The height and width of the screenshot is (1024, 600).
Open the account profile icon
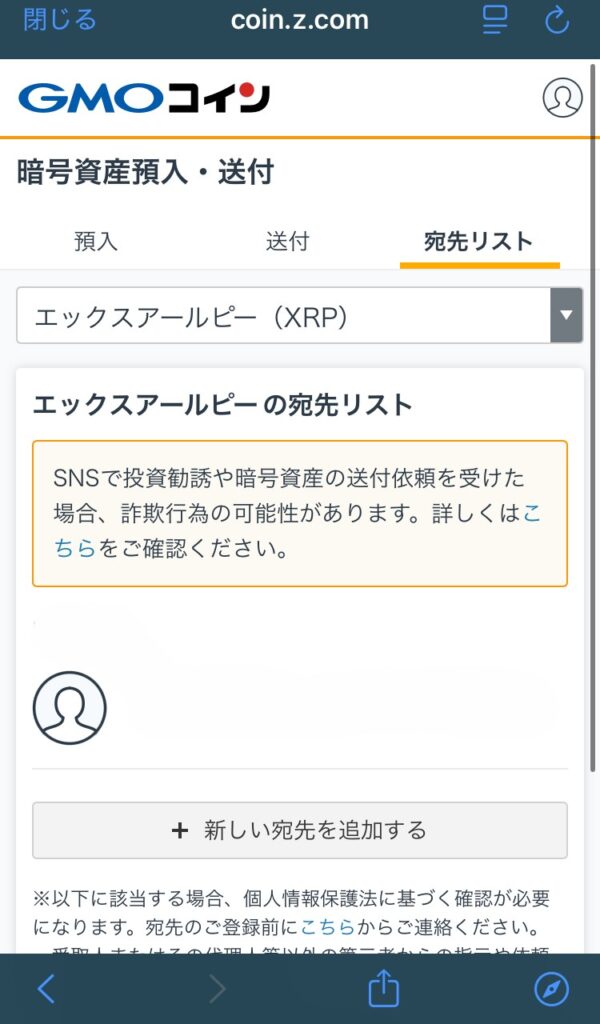[562, 97]
